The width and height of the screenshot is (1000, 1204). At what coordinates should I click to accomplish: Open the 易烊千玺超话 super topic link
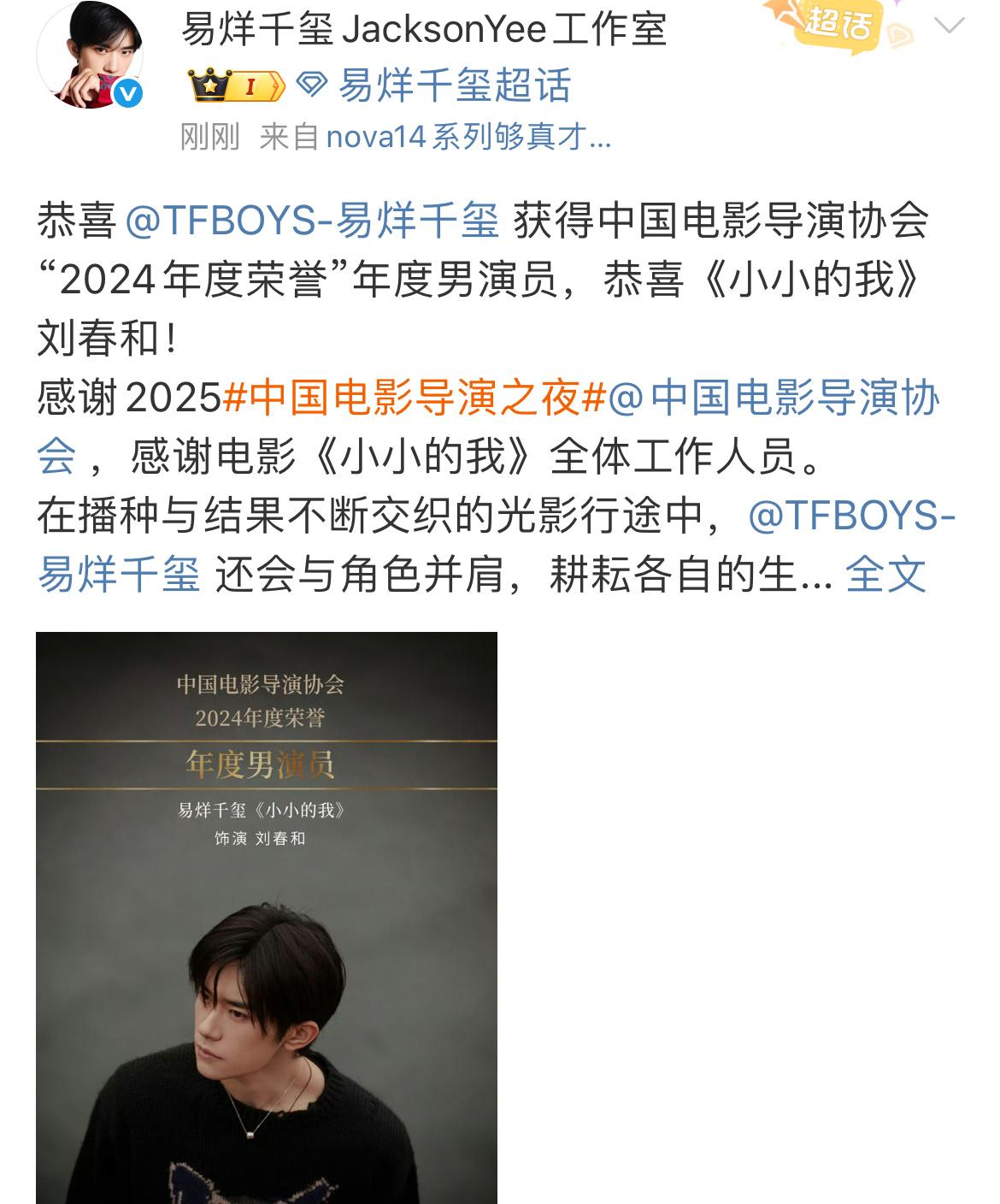(x=453, y=86)
